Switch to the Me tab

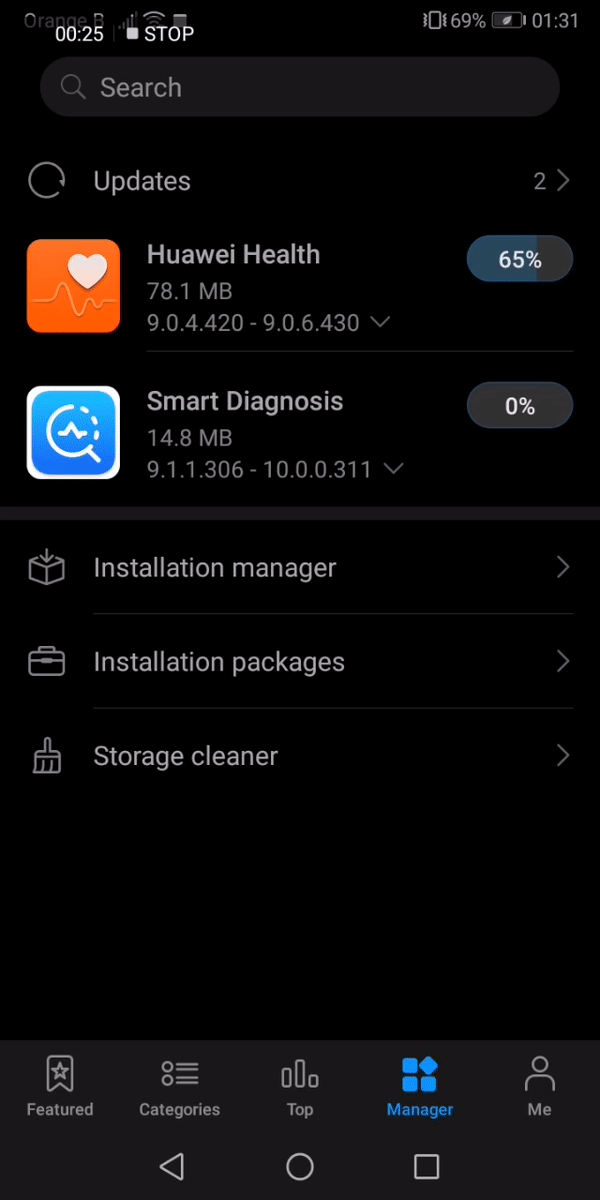pyautogui.click(x=540, y=1087)
